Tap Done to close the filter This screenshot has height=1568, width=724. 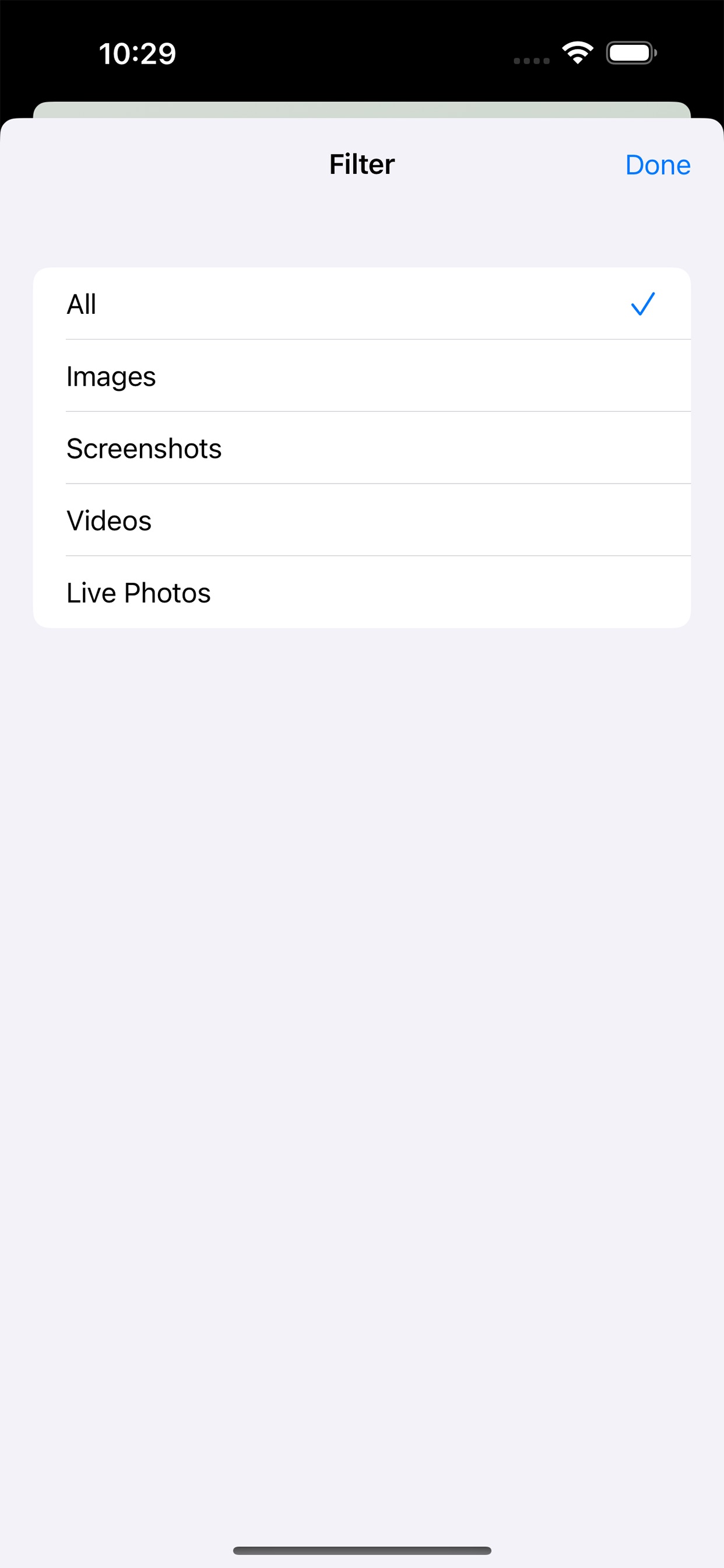pyautogui.click(x=657, y=165)
